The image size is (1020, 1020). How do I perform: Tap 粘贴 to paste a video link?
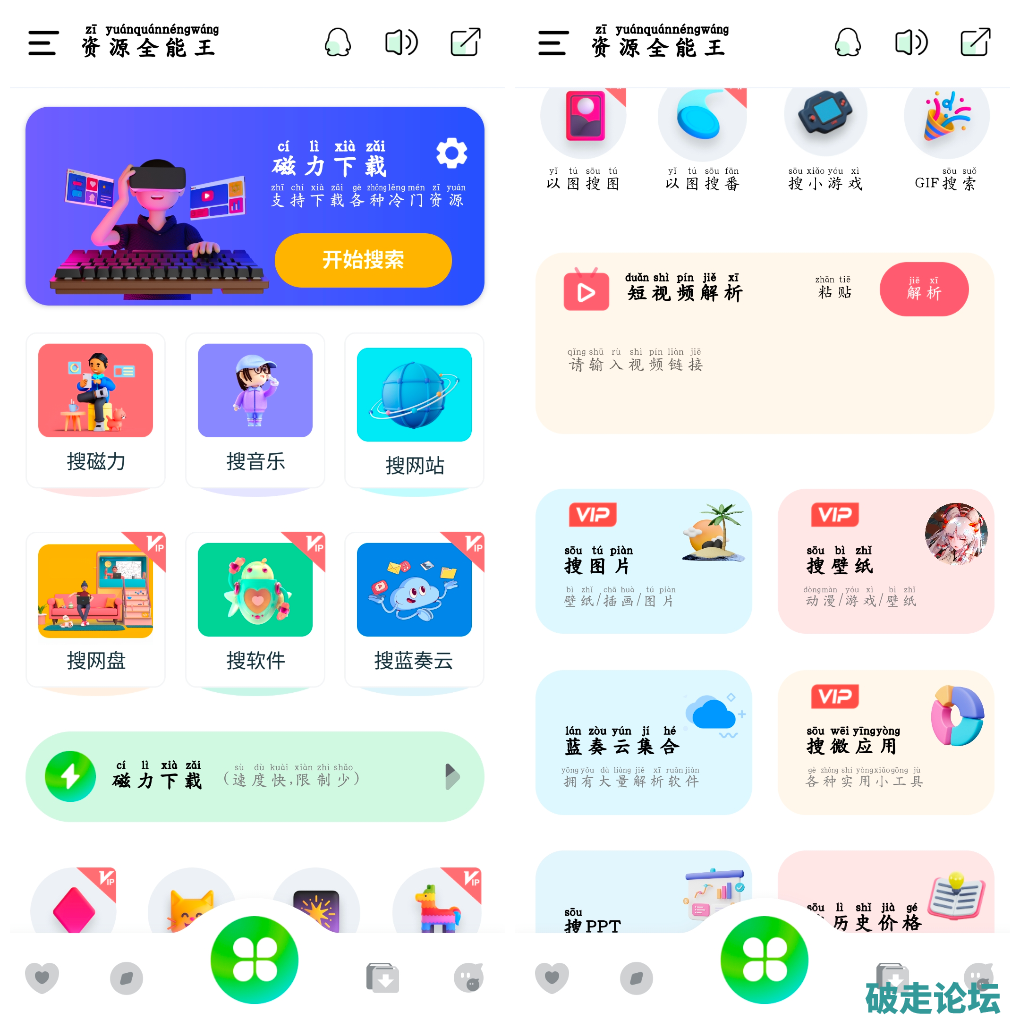pyautogui.click(x=834, y=290)
